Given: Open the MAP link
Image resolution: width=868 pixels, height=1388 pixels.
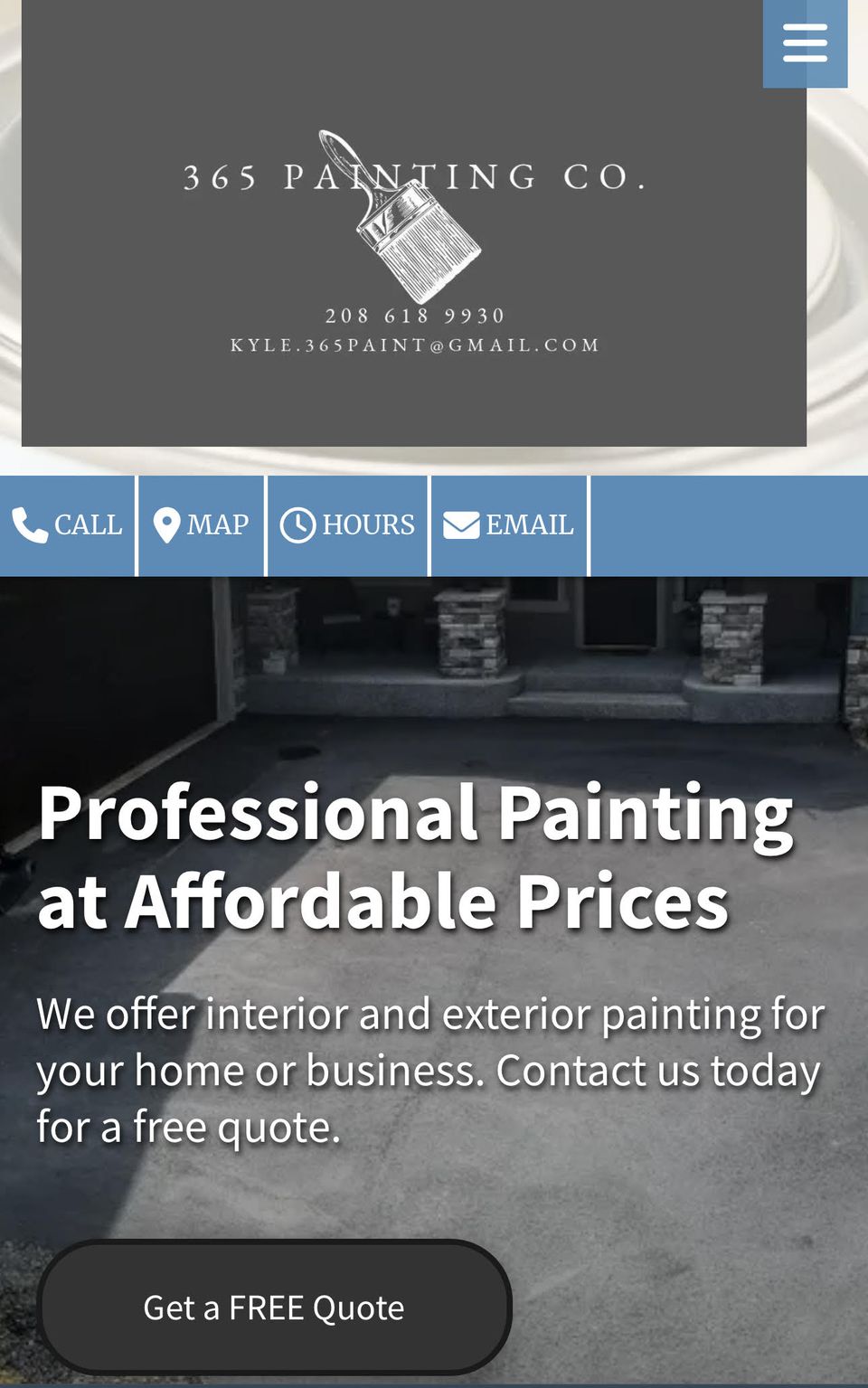Looking at the screenshot, I should [x=201, y=525].
